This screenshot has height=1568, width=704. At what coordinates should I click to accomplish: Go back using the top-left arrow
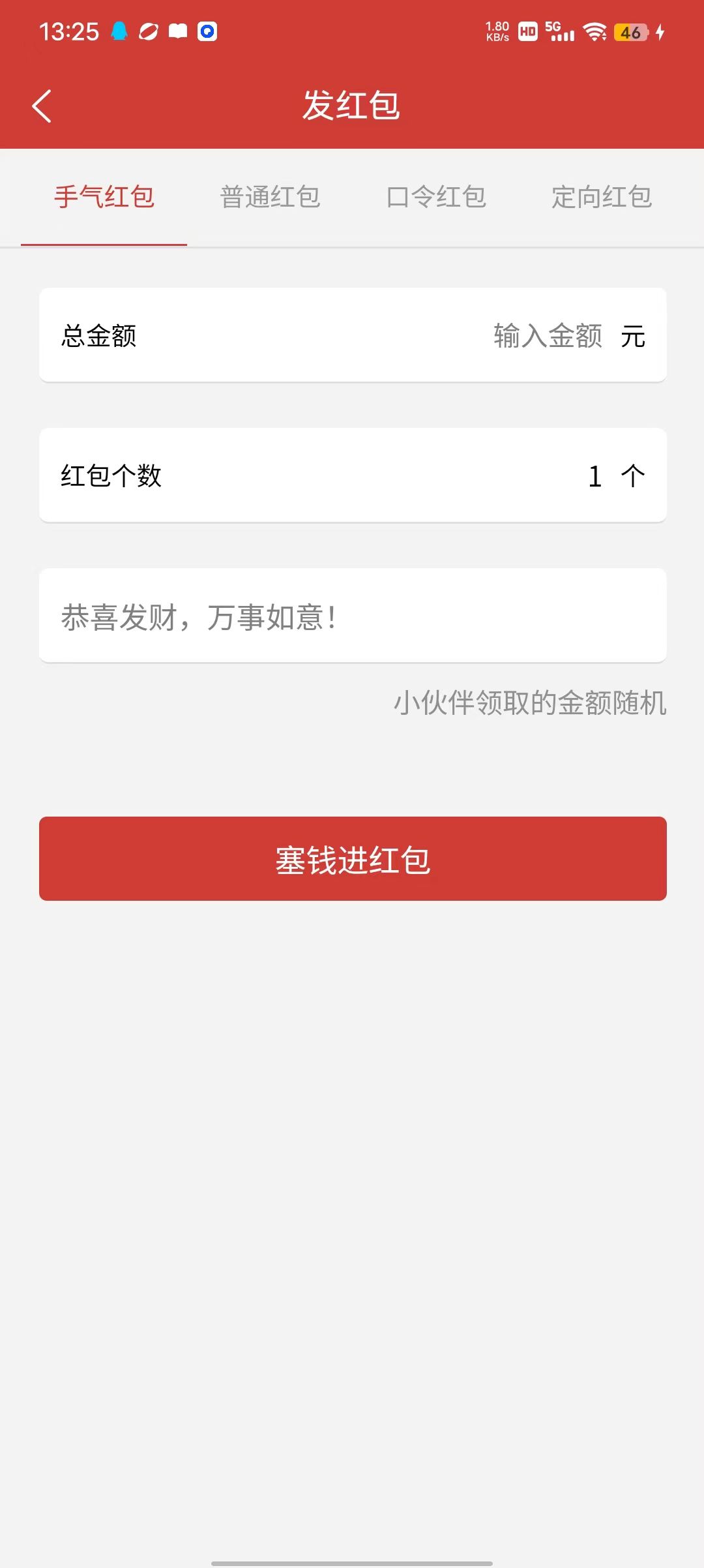point(42,106)
